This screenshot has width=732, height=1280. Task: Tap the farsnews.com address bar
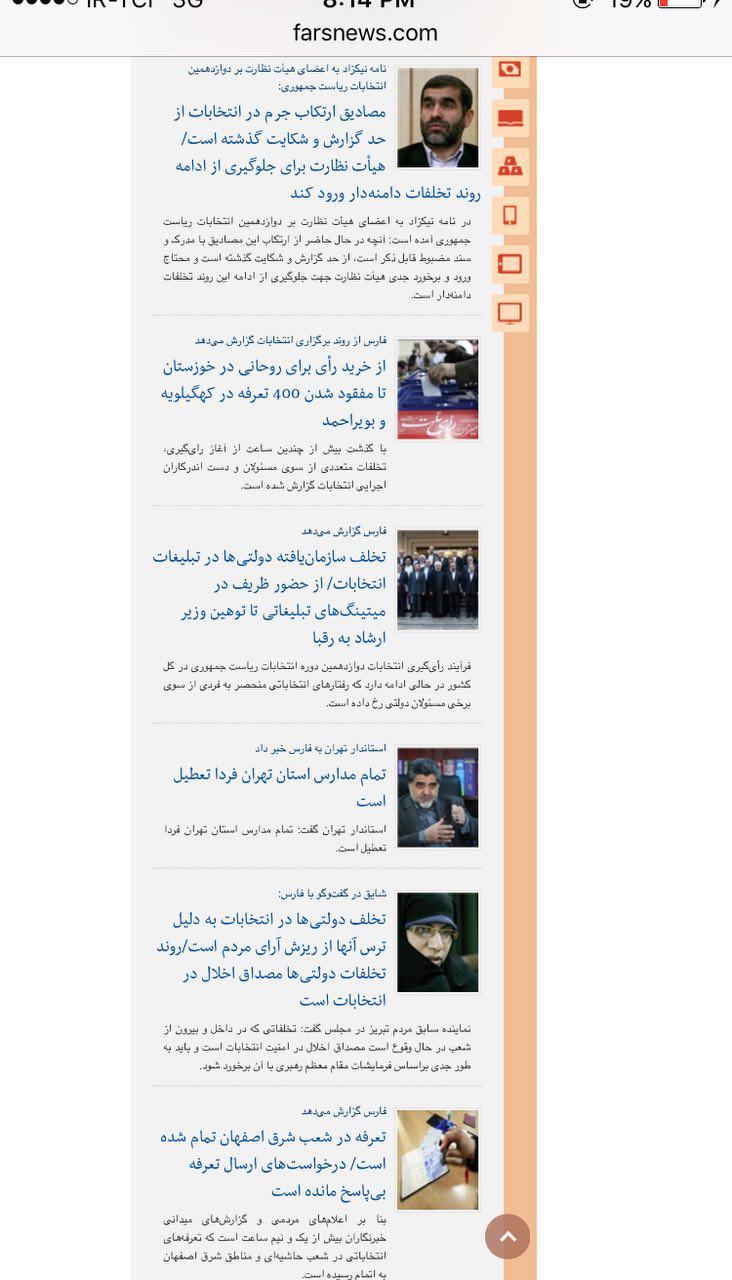pyautogui.click(x=365, y=33)
